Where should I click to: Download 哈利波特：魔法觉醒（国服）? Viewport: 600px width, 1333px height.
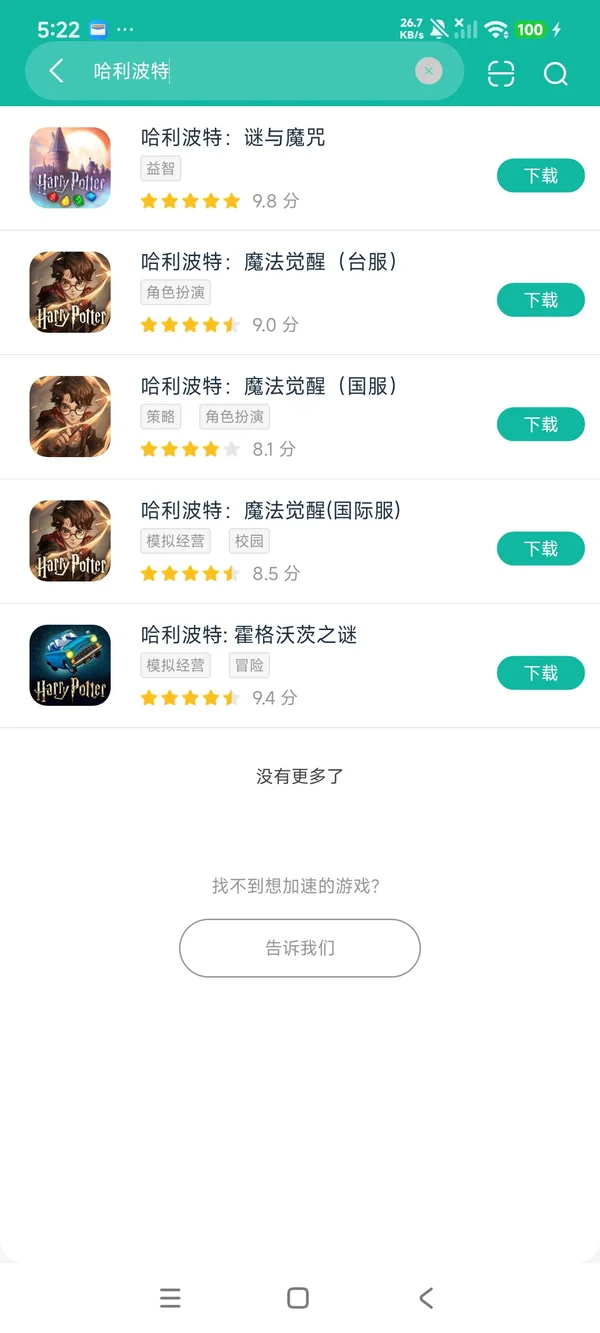[x=540, y=425]
